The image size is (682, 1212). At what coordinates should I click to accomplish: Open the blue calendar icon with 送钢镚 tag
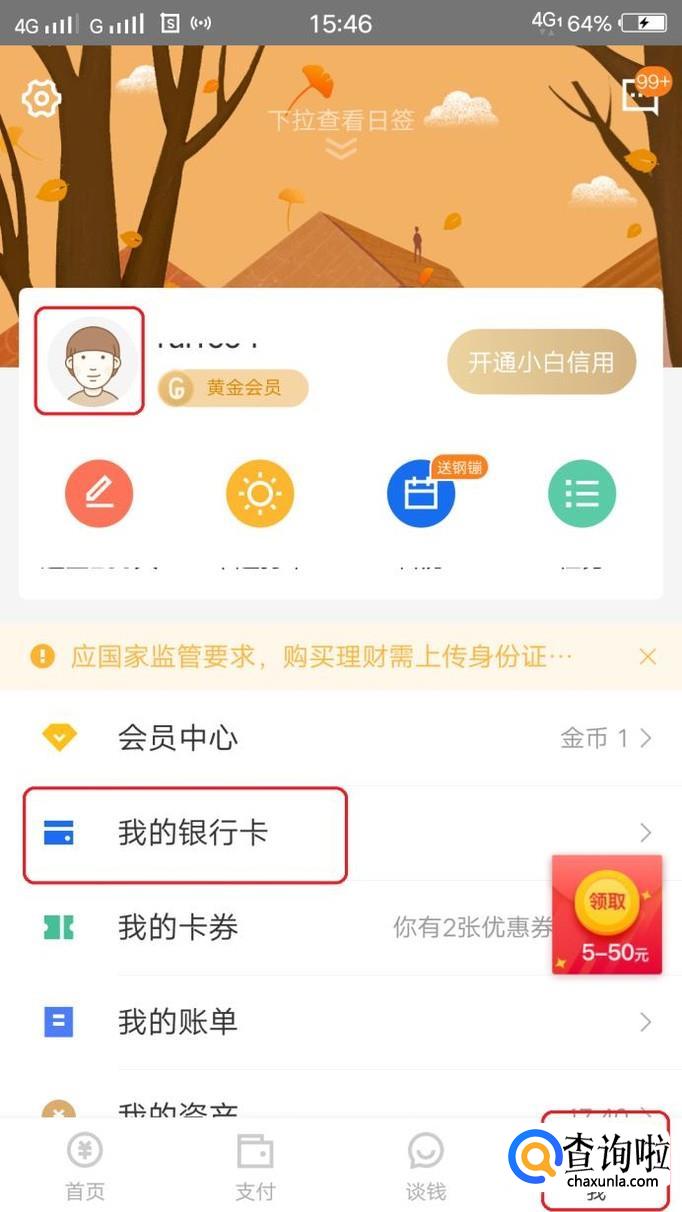pyautogui.click(x=421, y=493)
